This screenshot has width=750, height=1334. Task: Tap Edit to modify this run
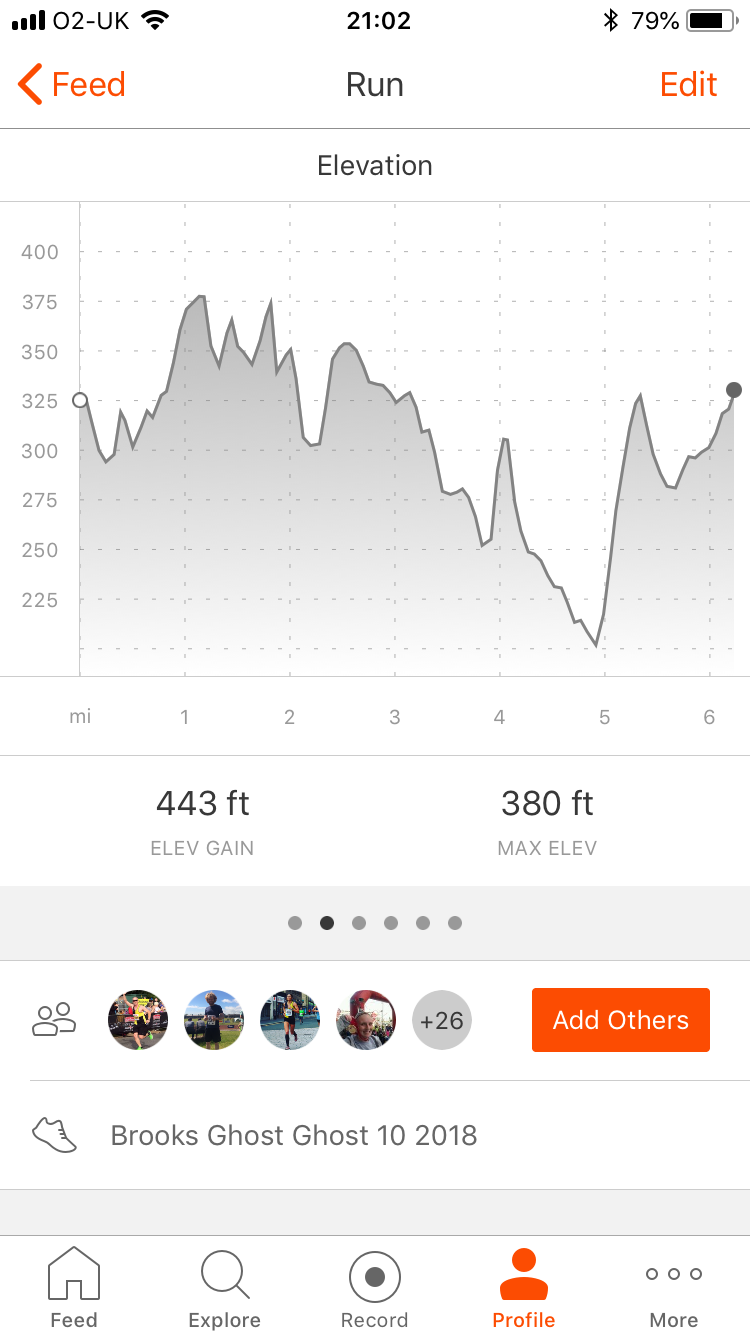tap(688, 85)
